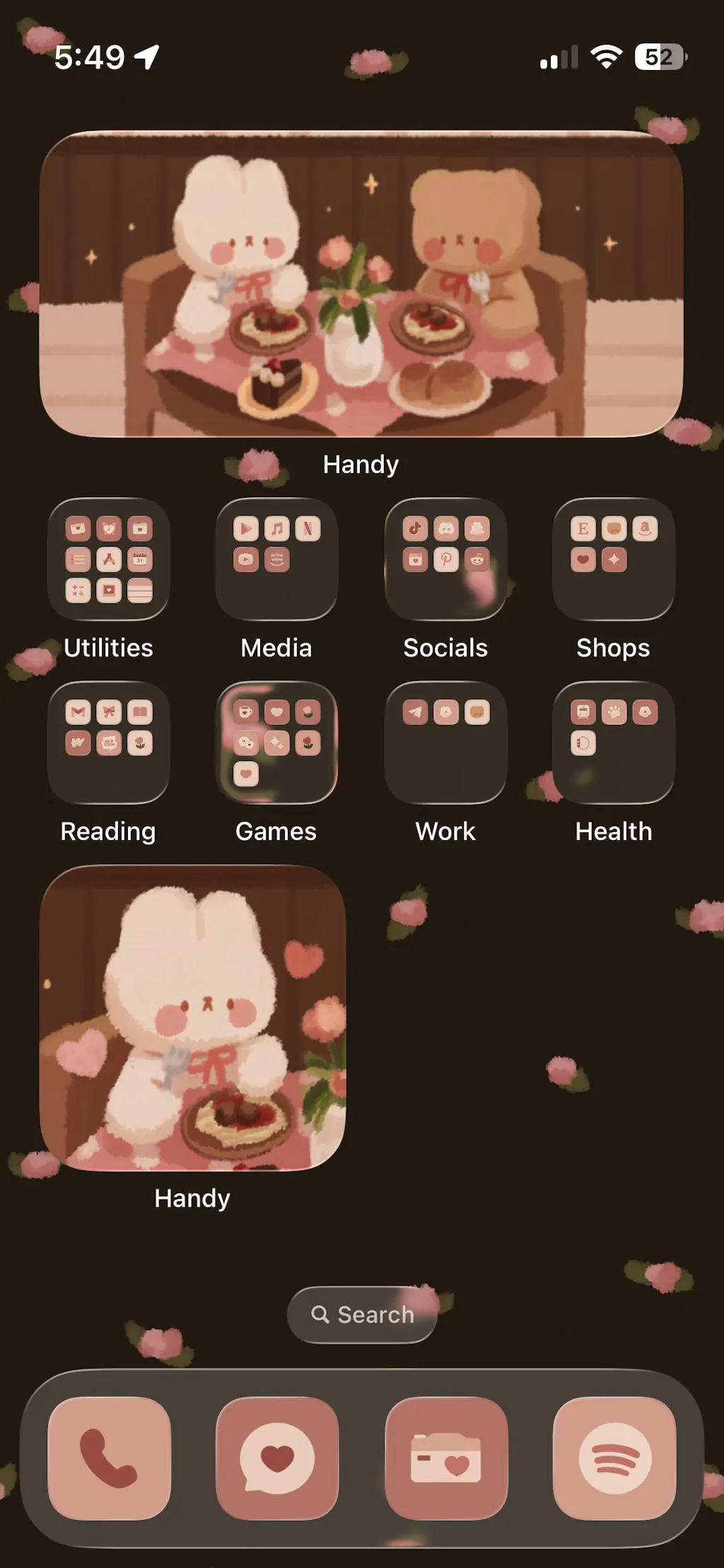Open the Games folder
The width and height of the screenshot is (724, 1568).
(x=276, y=742)
